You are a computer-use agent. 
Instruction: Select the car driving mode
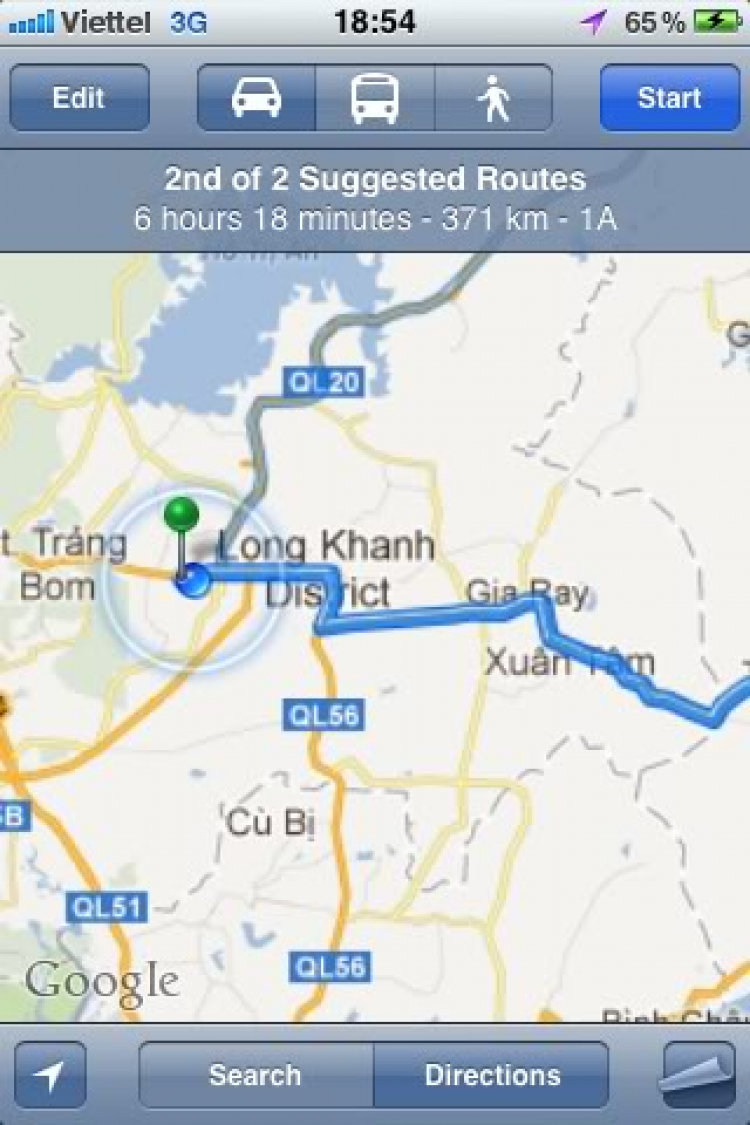coord(257,98)
